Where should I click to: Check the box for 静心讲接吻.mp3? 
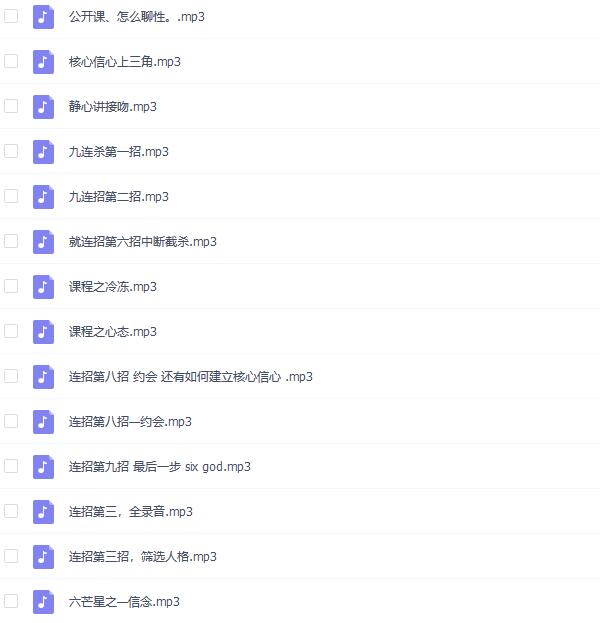[x=11, y=106]
